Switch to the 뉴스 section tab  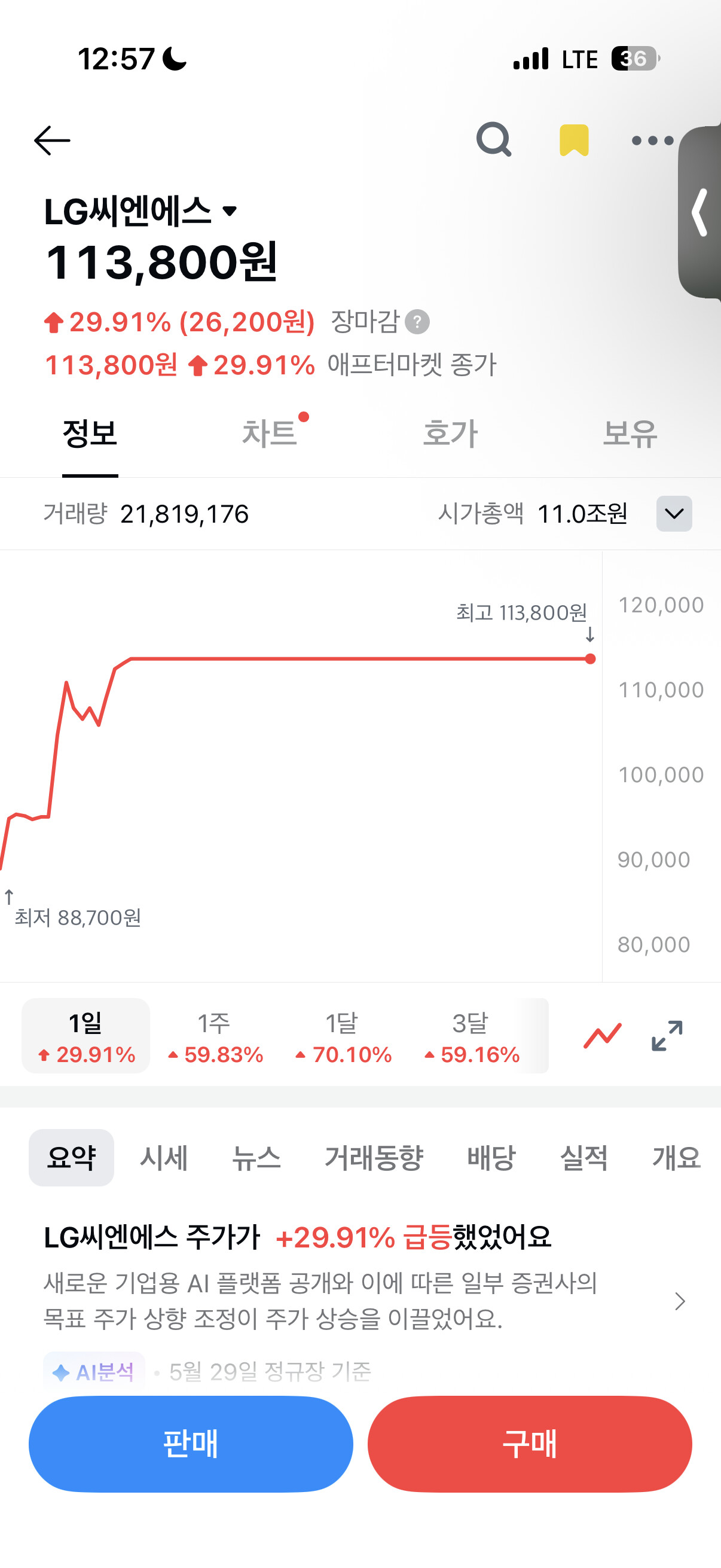pyautogui.click(x=256, y=1157)
